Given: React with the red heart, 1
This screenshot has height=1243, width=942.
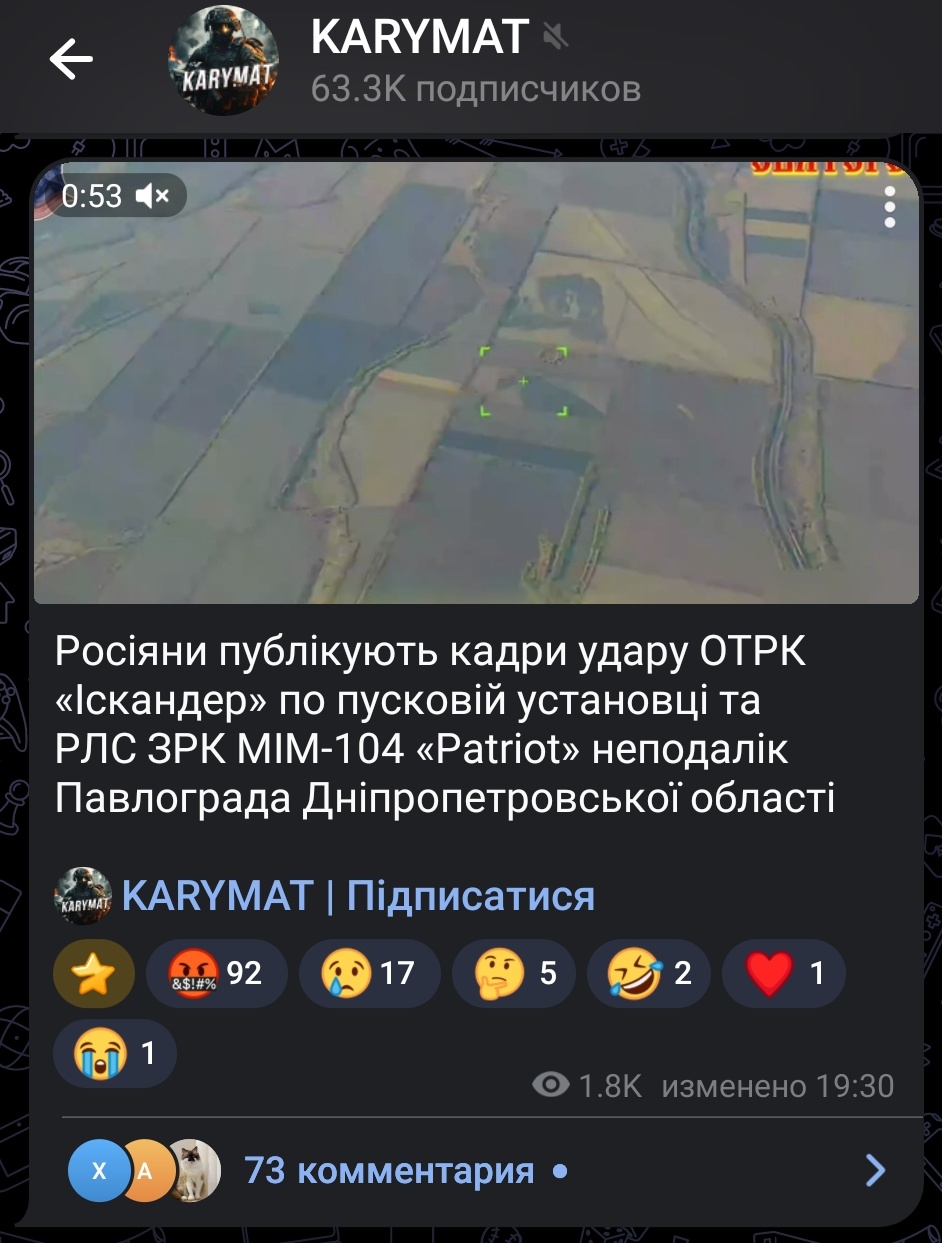Looking at the screenshot, I should point(784,973).
